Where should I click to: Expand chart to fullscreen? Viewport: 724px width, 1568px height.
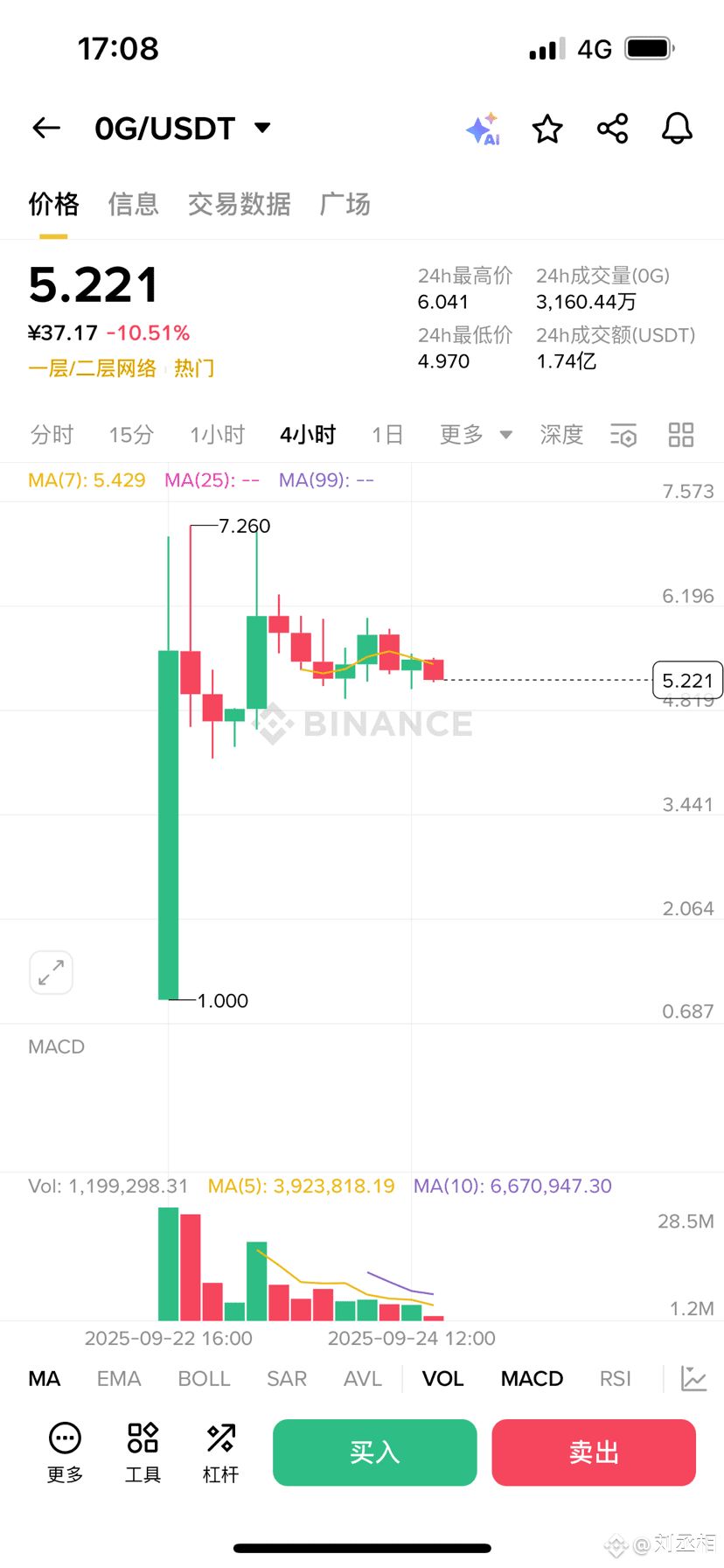tap(51, 972)
